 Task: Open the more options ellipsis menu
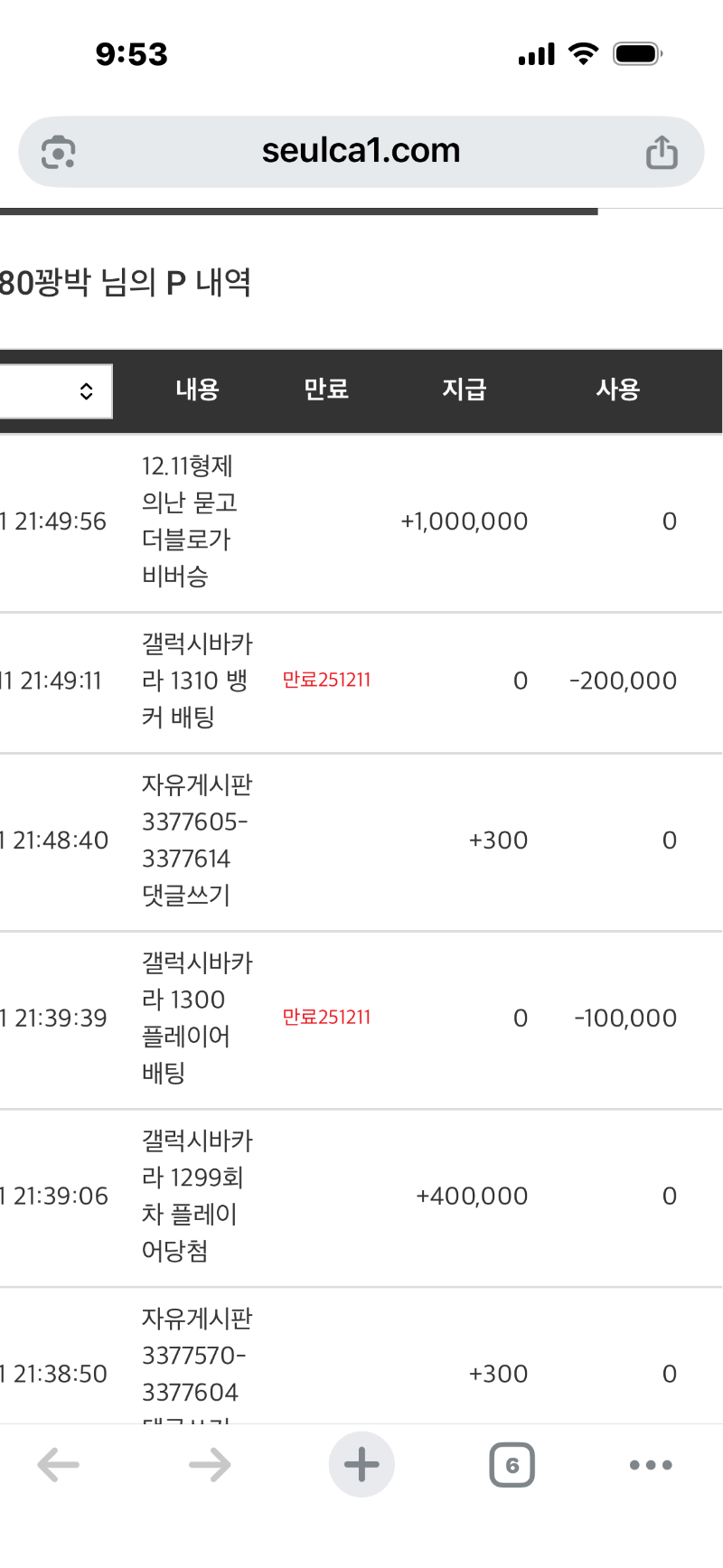click(x=651, y=1465)
